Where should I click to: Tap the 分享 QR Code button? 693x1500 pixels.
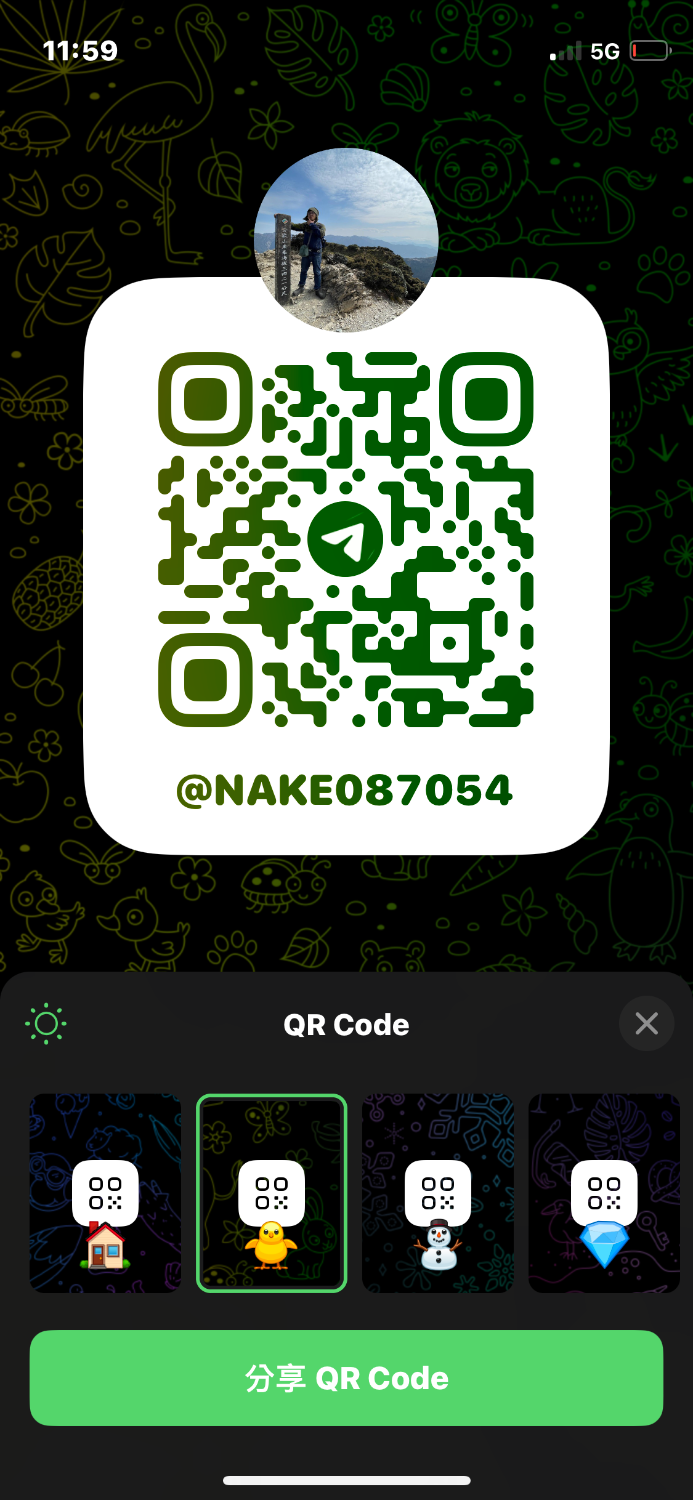pyautogui.click(x=346, y=1378)
